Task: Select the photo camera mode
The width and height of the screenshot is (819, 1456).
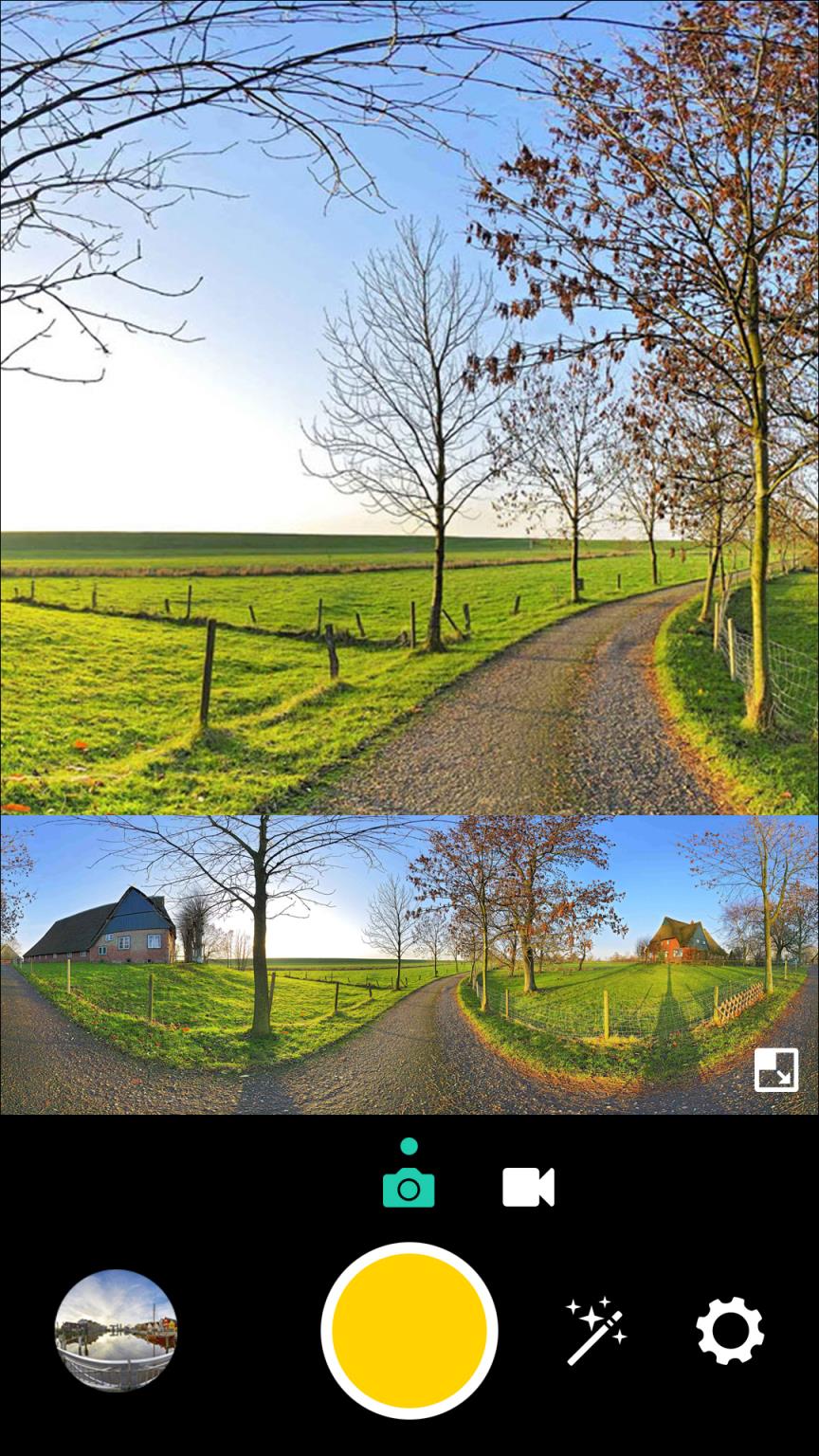Action: [409, 1187]
